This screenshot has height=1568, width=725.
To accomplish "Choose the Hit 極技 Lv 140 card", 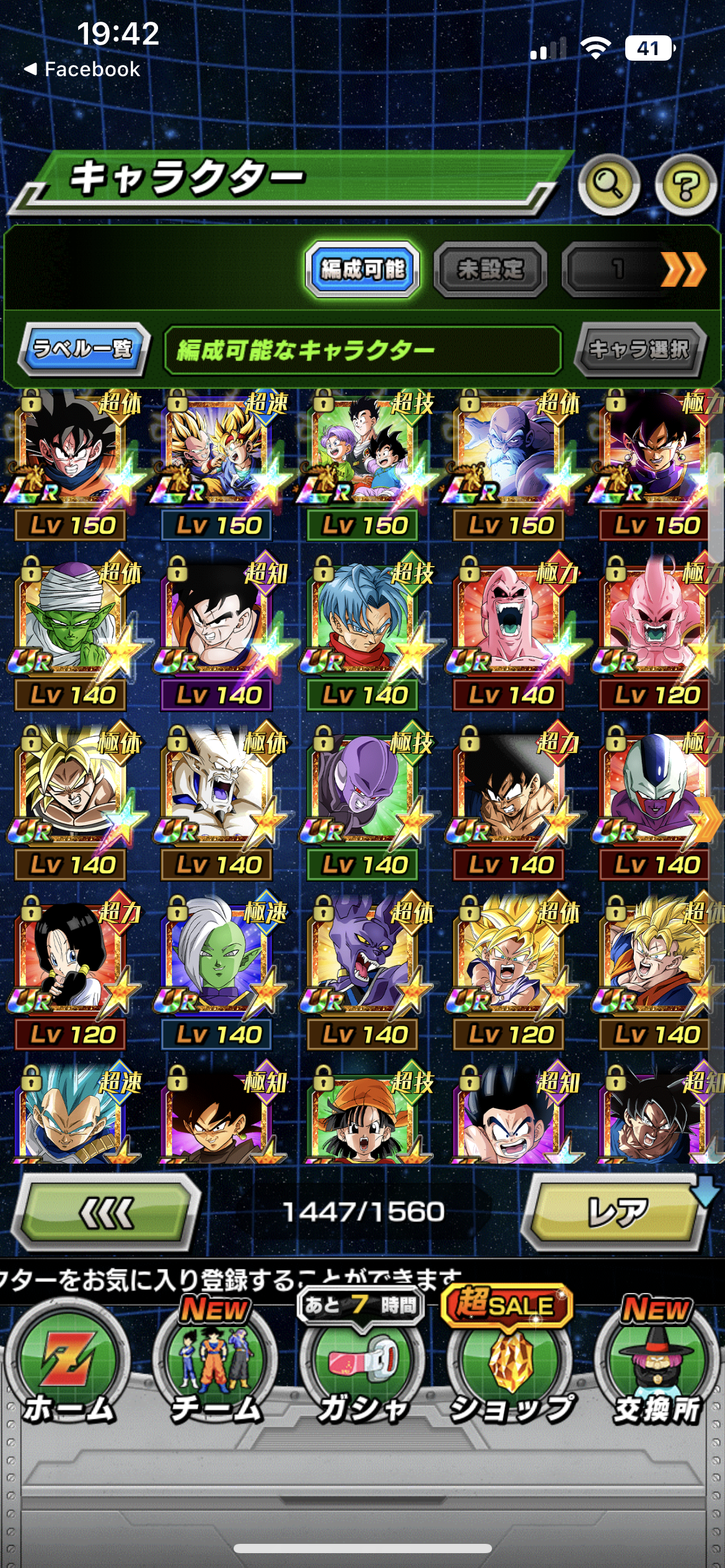I will (364, 800).
